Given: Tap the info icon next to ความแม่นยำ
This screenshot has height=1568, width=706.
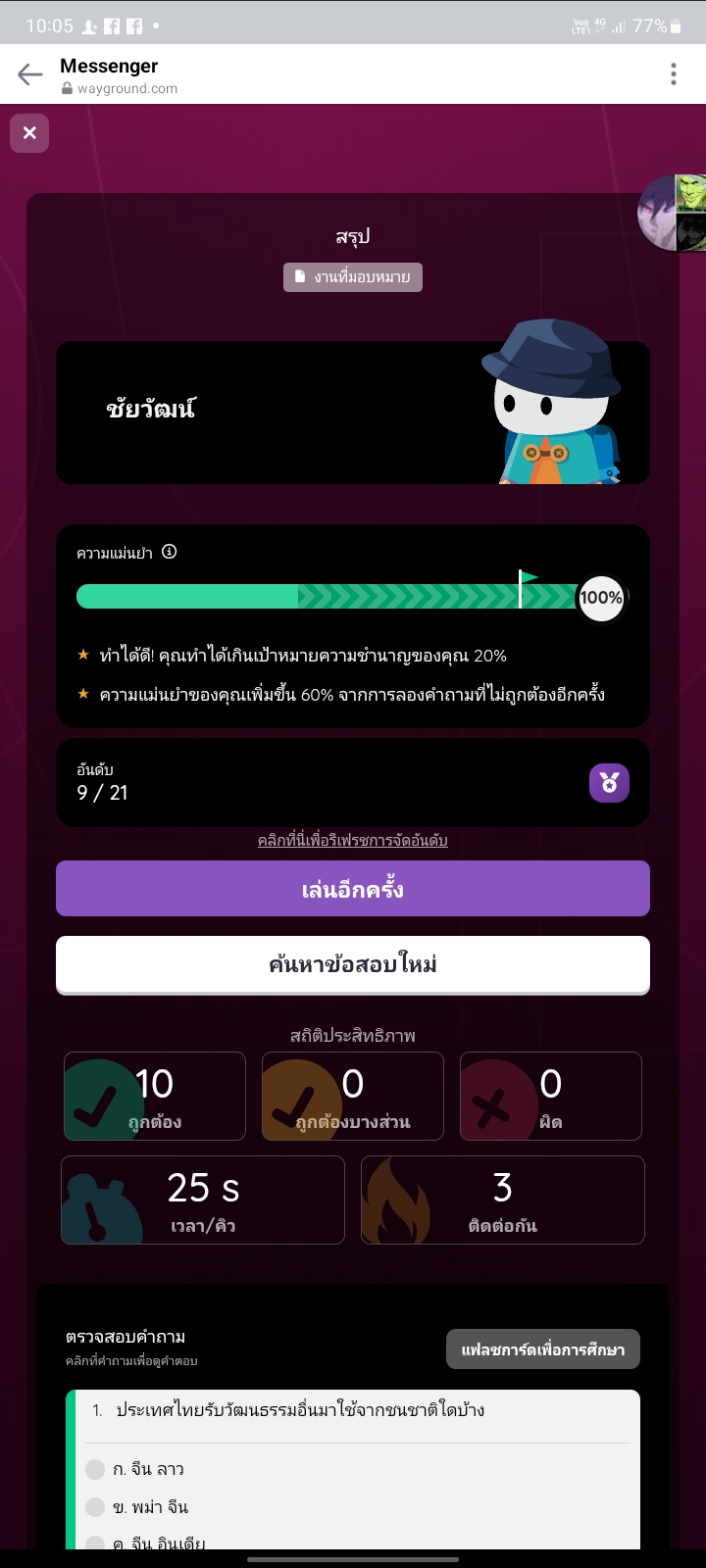Looking at the screenshot, I should pyautogui.click(x=170, y=552).
